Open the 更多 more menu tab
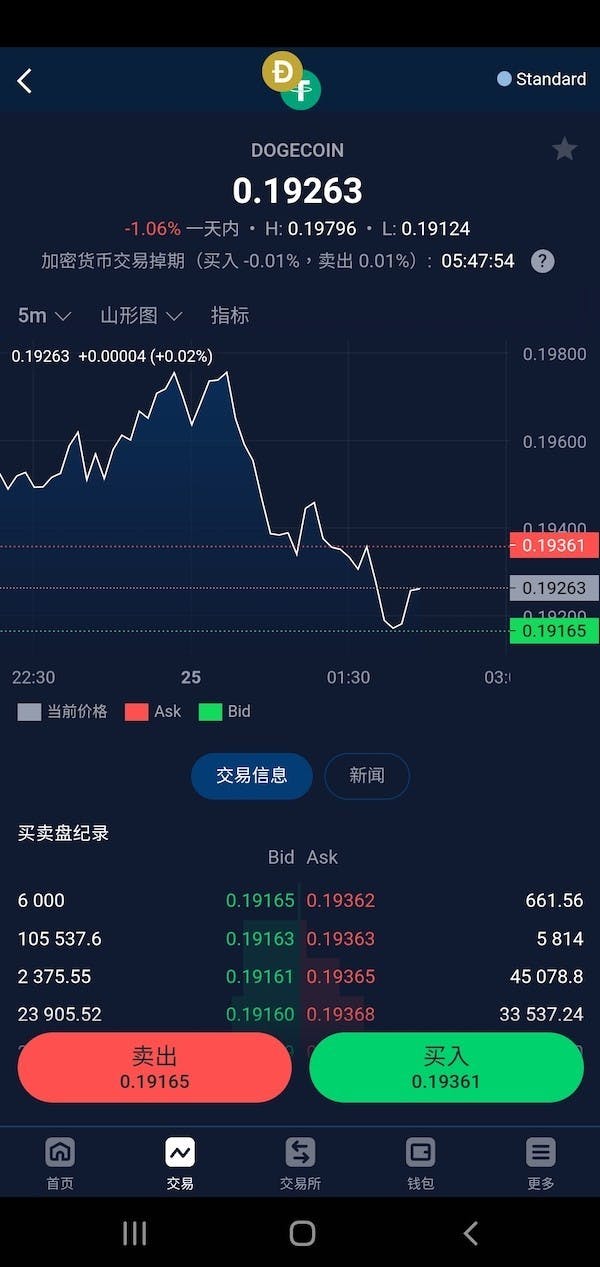 coord(541,1163)
